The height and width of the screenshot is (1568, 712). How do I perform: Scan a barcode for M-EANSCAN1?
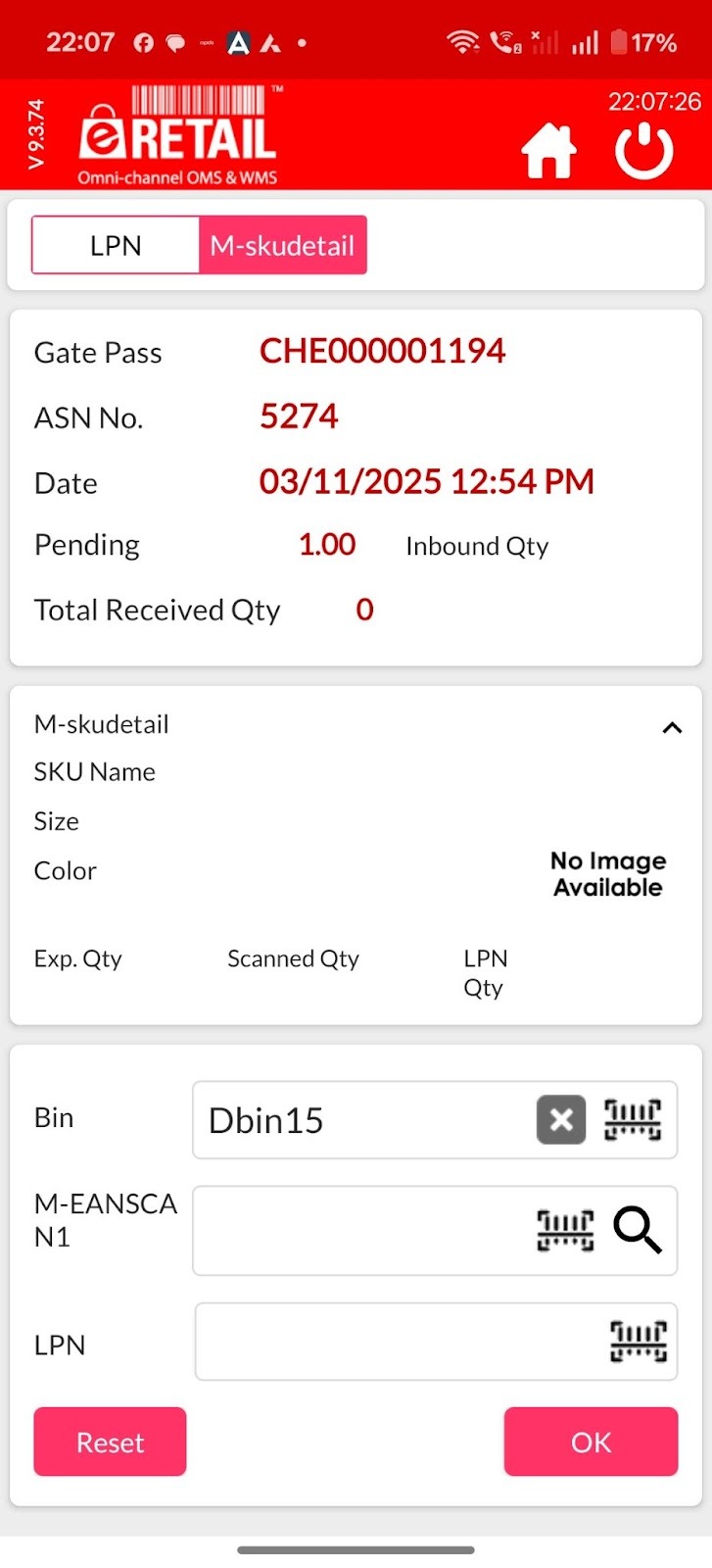[565, 1230]
